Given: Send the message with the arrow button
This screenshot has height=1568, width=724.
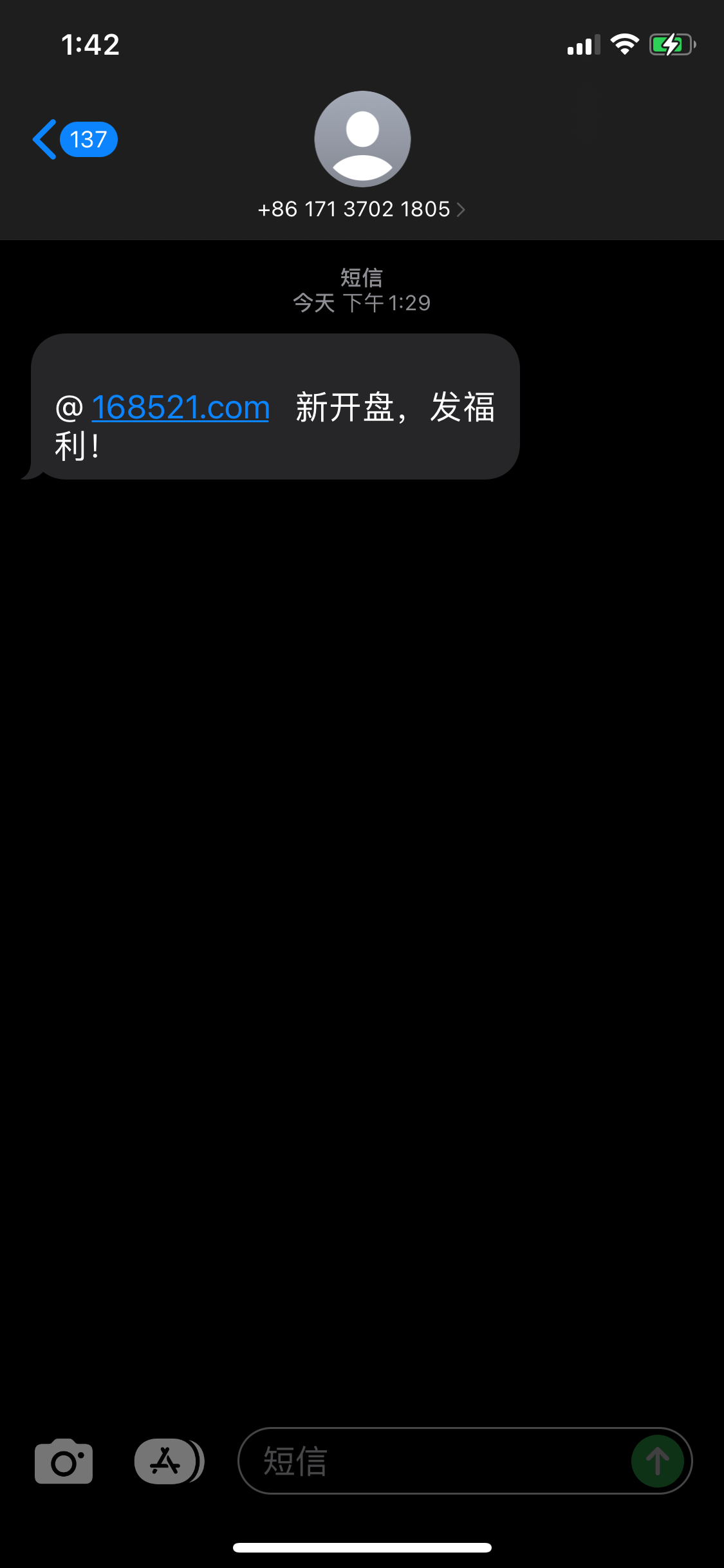Looking at the screenshot, I should (658, 1461).
